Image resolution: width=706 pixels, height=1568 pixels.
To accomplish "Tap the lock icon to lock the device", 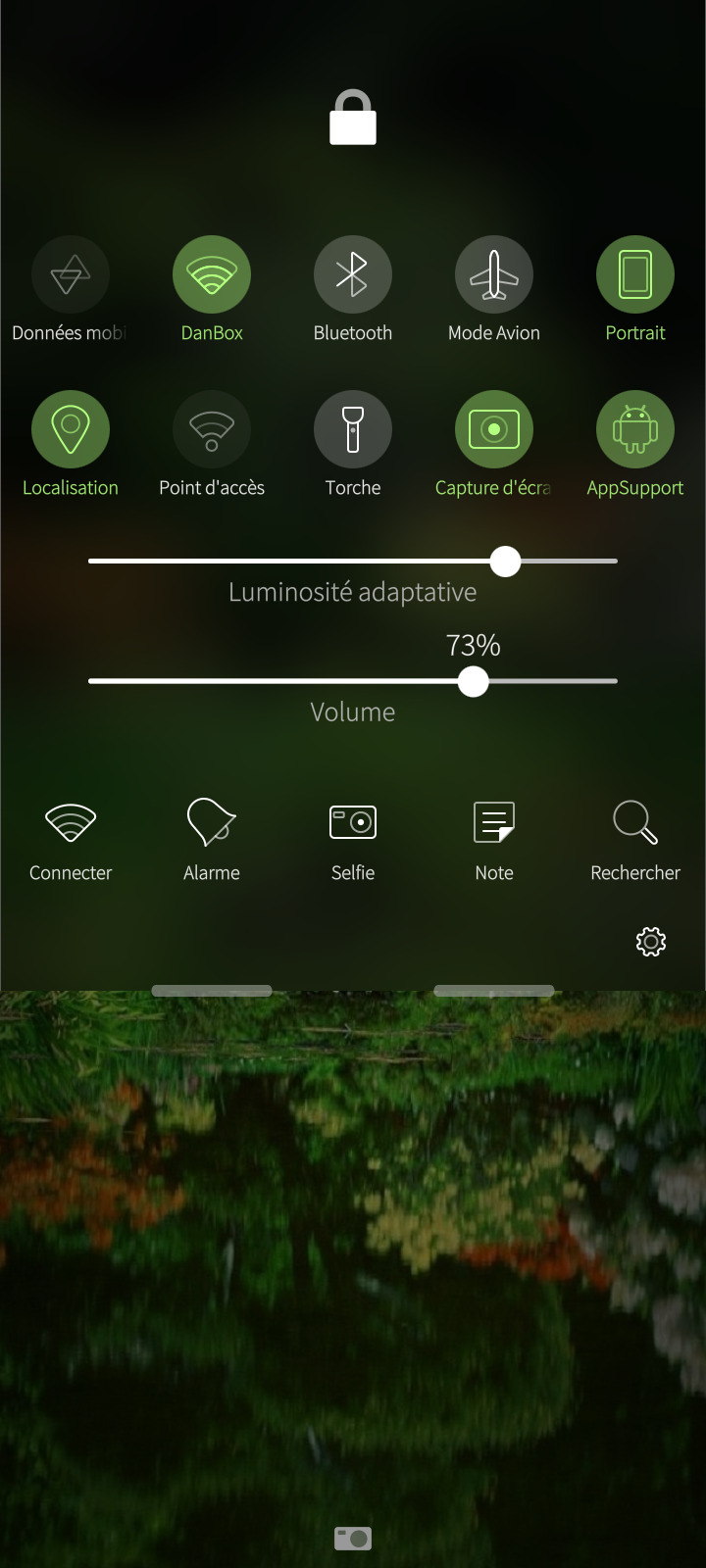I will tap(353, 119).
